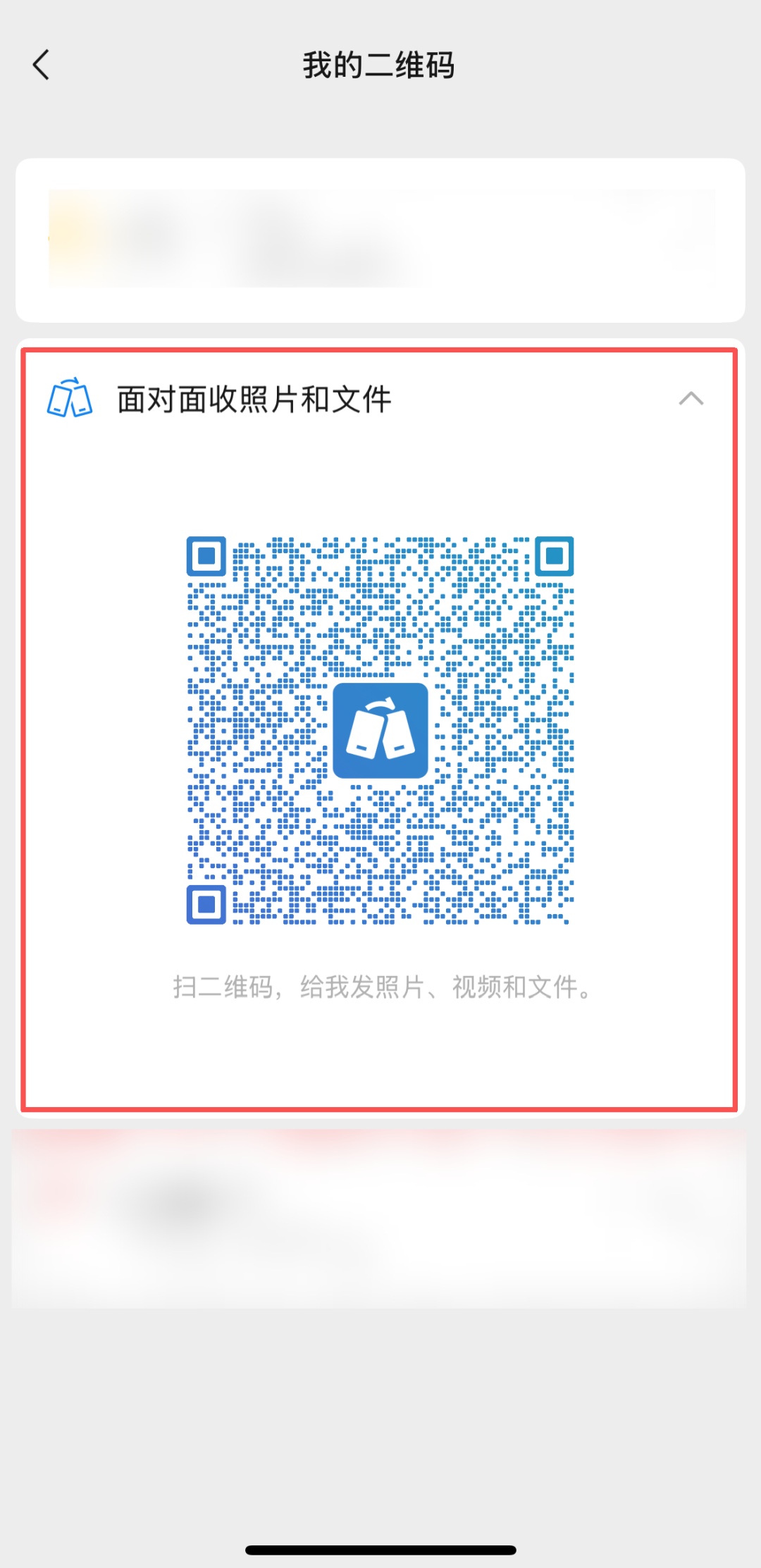Tap the top-left QR finder square
The width and height of the screenshot is (761, 1568).
tap(206, 557)
